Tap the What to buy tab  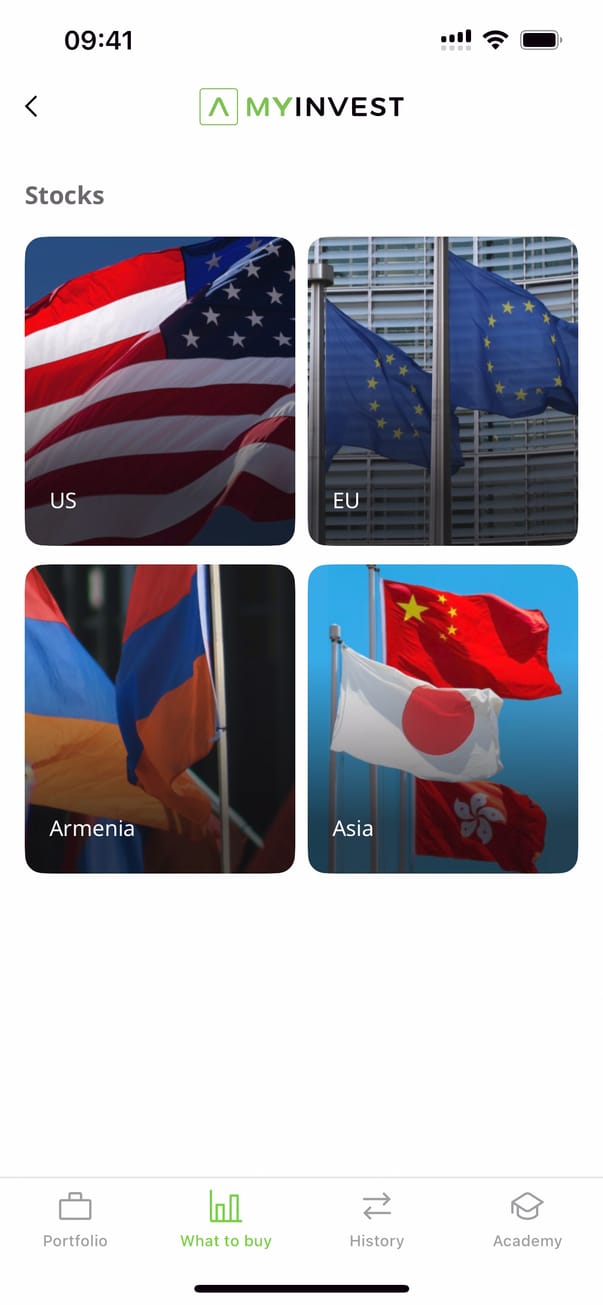tap(226, 1220)
